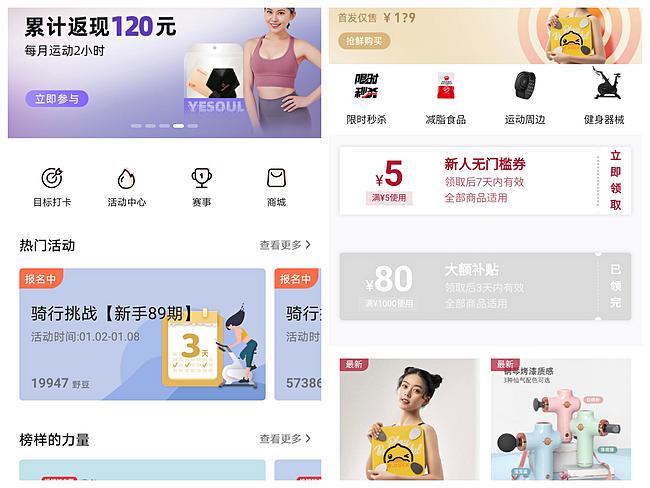Tap the 抢鲜购买 button
This screenshot has height=488, width=650.
[x=364, y=41]
